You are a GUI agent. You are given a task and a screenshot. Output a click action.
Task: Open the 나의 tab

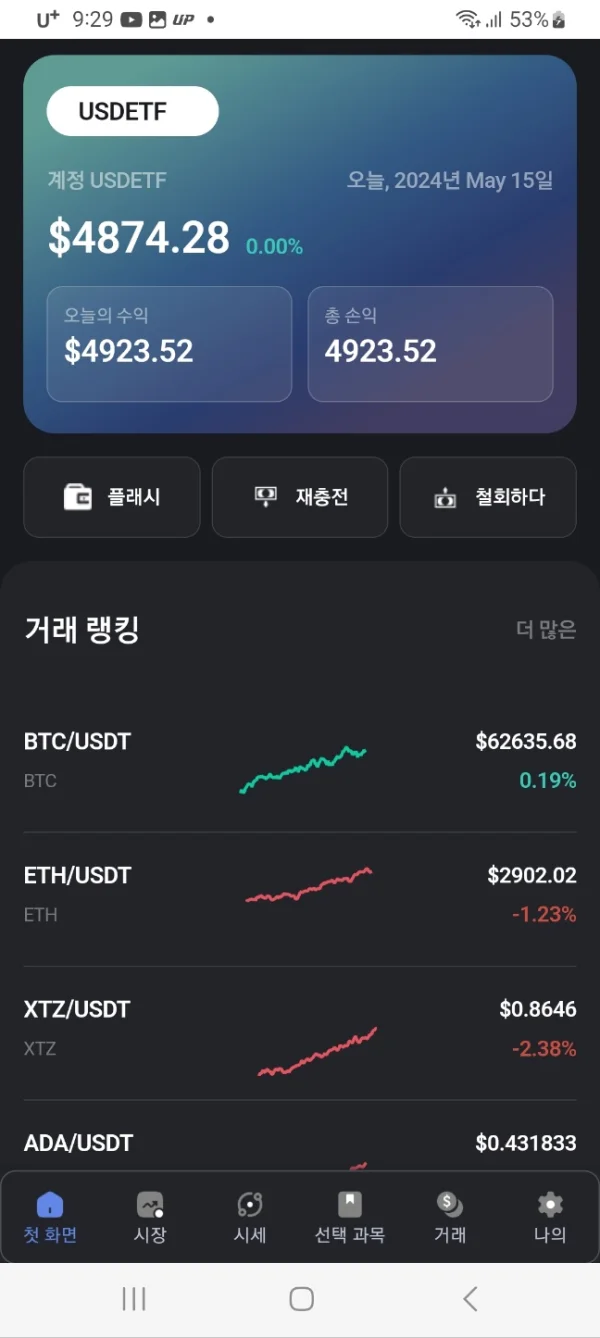pyautogui.click(x=550, y=1217)
